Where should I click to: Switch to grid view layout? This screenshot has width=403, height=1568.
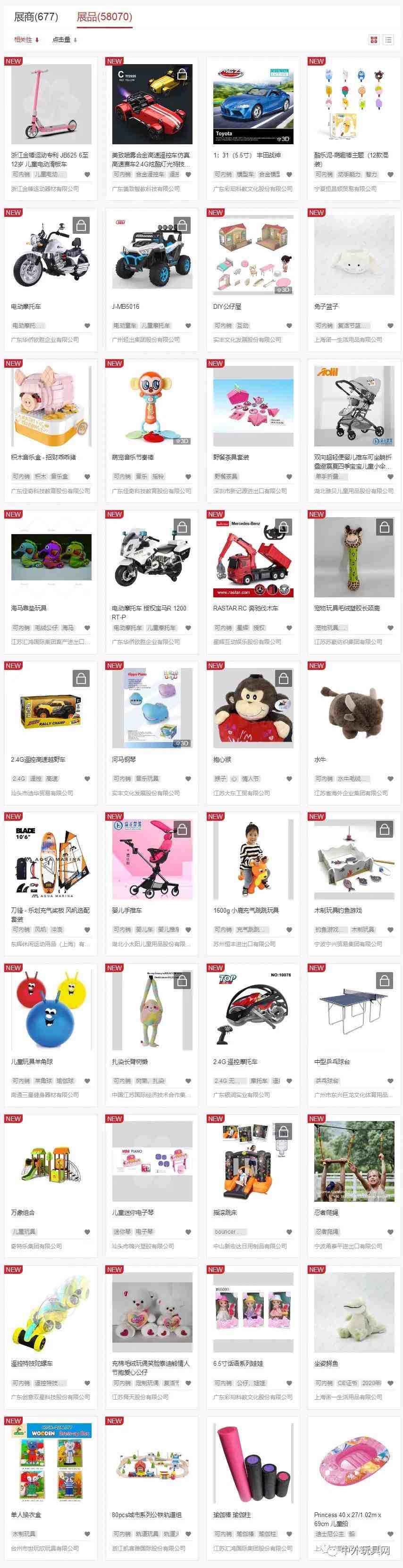pos(374,40)
